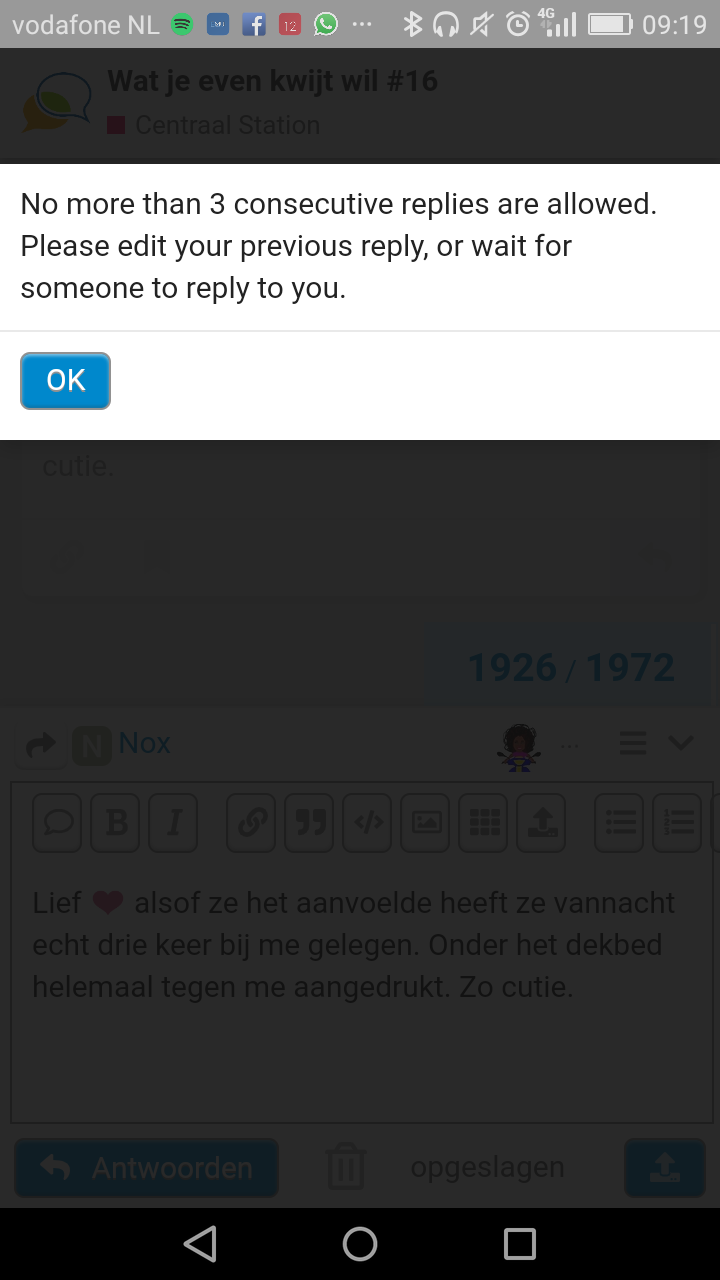The width and height of the screenshot is (720, 1280).
Task: Tap the reply text area
Action: point(361,990)
